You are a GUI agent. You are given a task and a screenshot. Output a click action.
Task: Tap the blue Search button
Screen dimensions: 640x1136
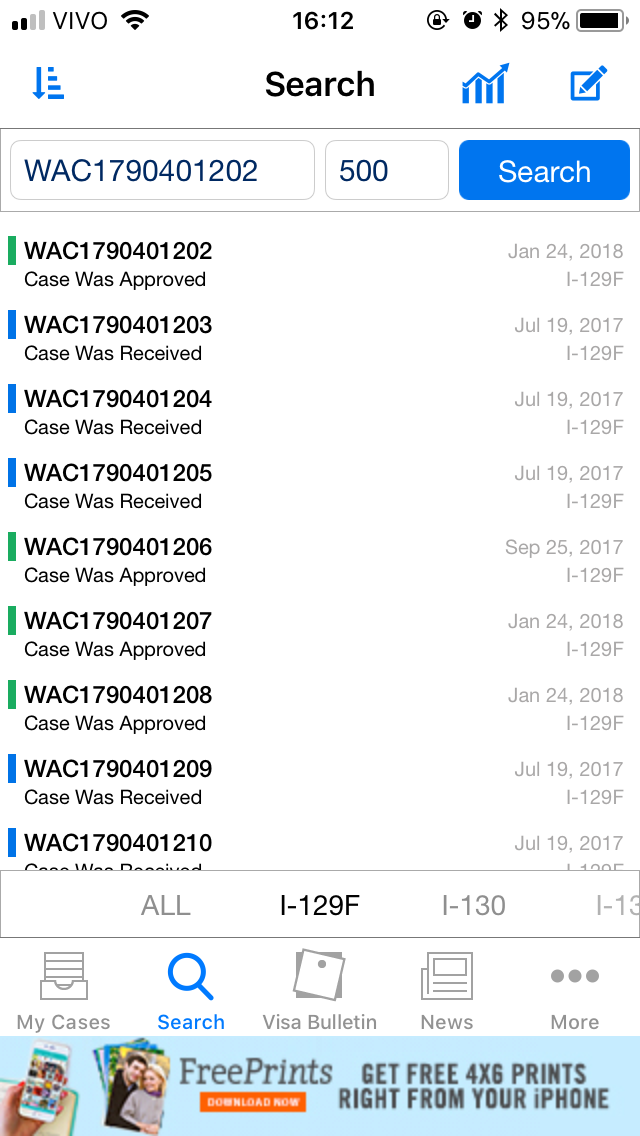(544, 170)
